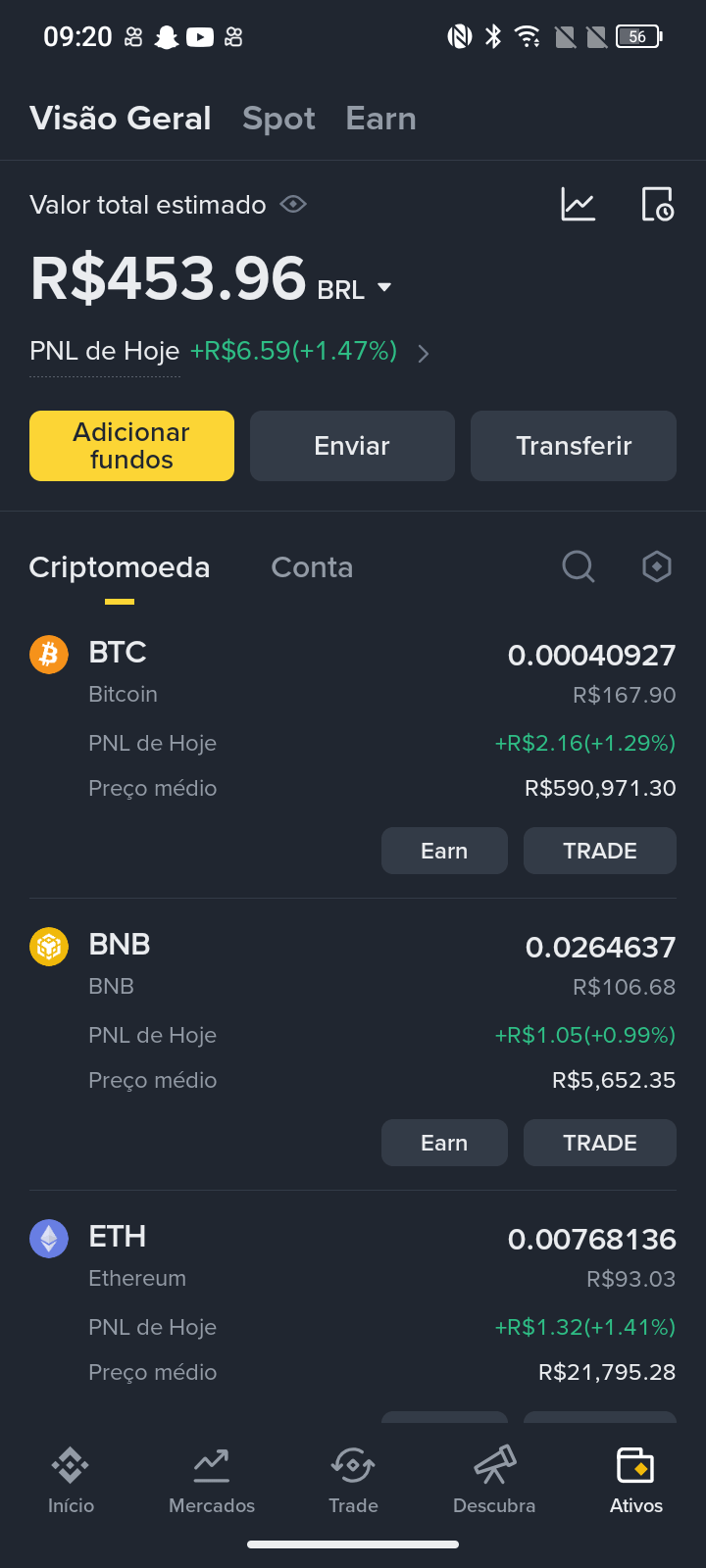Switch to the Spot tab
The width and height of the screenshot is (706, 1568).
278,119
